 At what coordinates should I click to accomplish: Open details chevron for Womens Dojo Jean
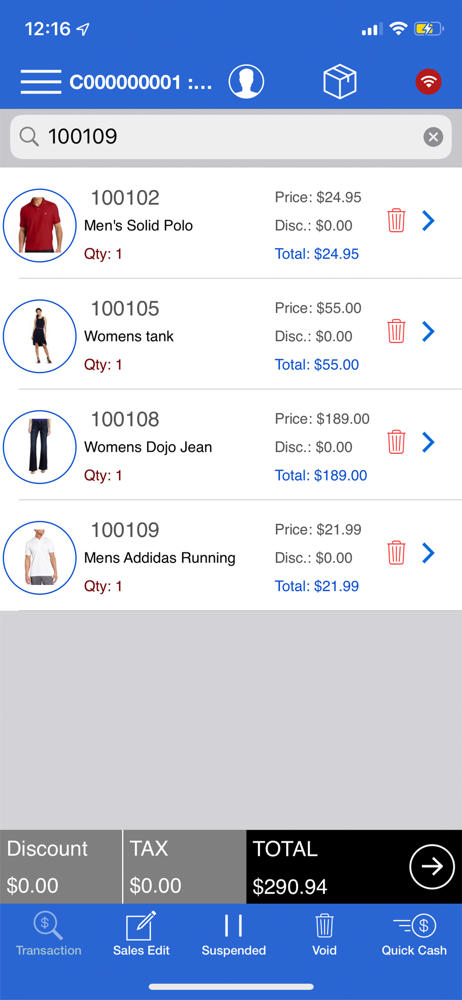coord(429,442)
